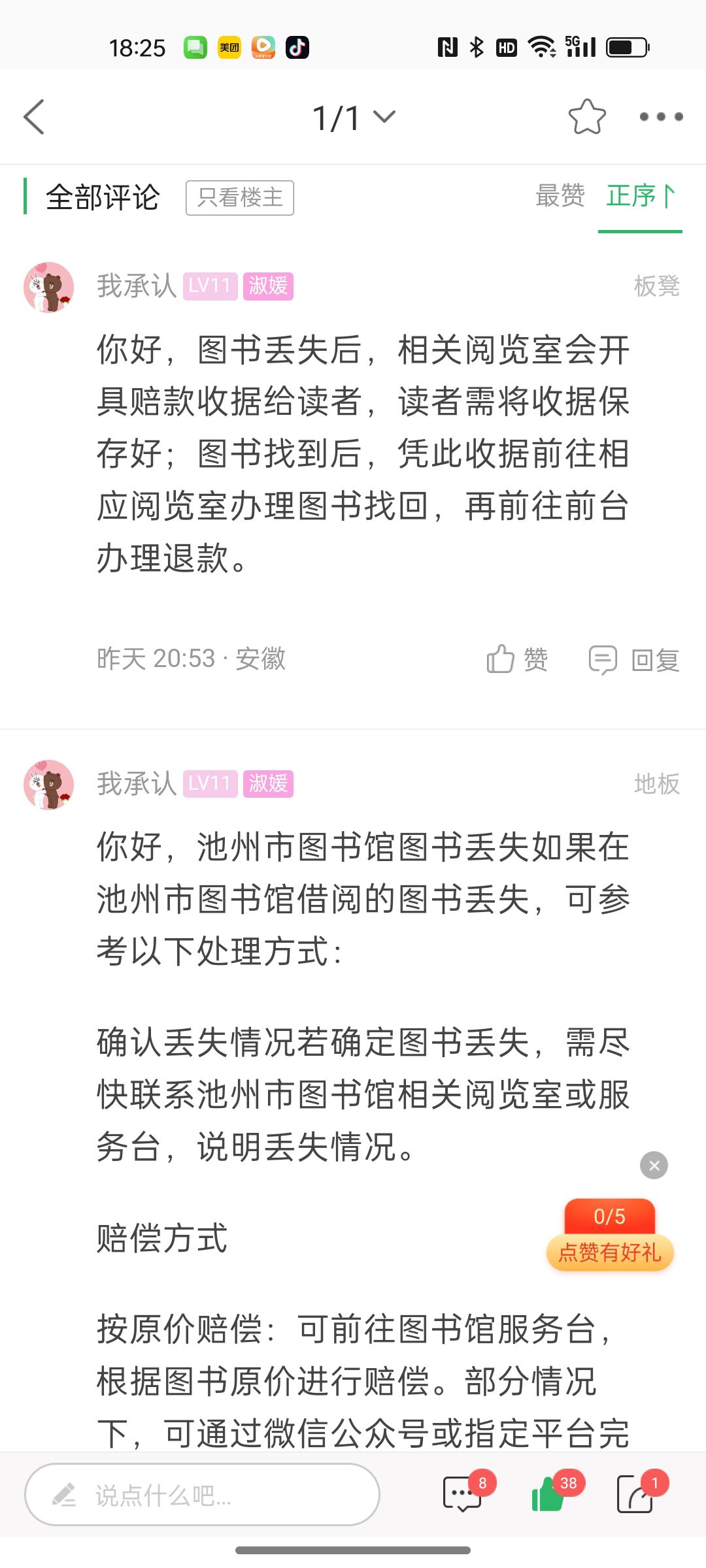Viewport: 706px width, 1568px height.
Task: Open the 1/1 page selector dropdown
Action: click(354, 118)
